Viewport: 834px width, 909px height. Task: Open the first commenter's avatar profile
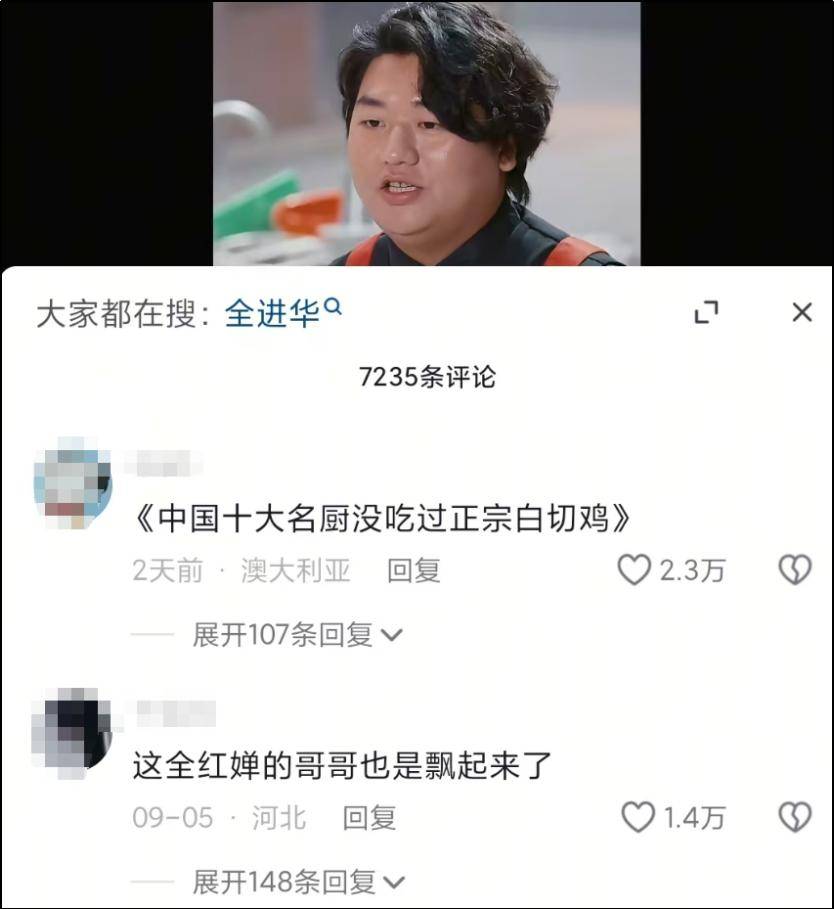pos(72,483)
